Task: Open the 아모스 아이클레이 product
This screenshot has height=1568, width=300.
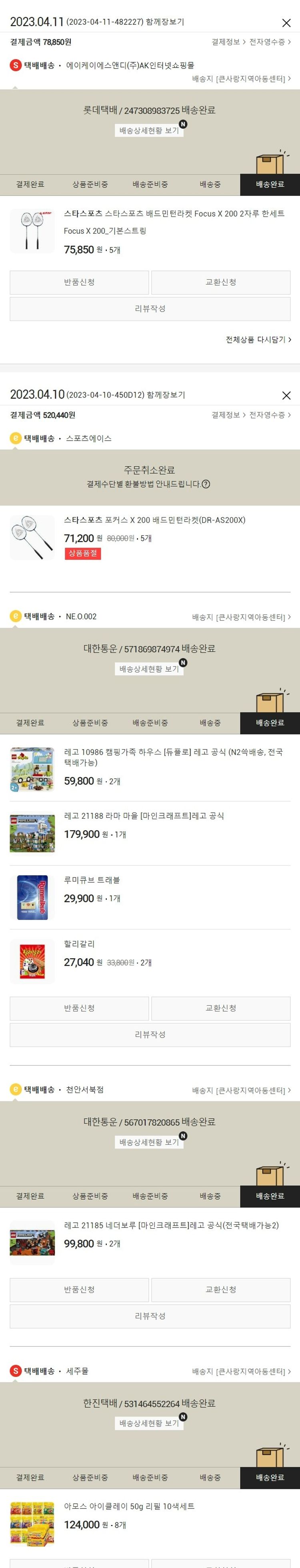Action: click(x=129, y=1506)
